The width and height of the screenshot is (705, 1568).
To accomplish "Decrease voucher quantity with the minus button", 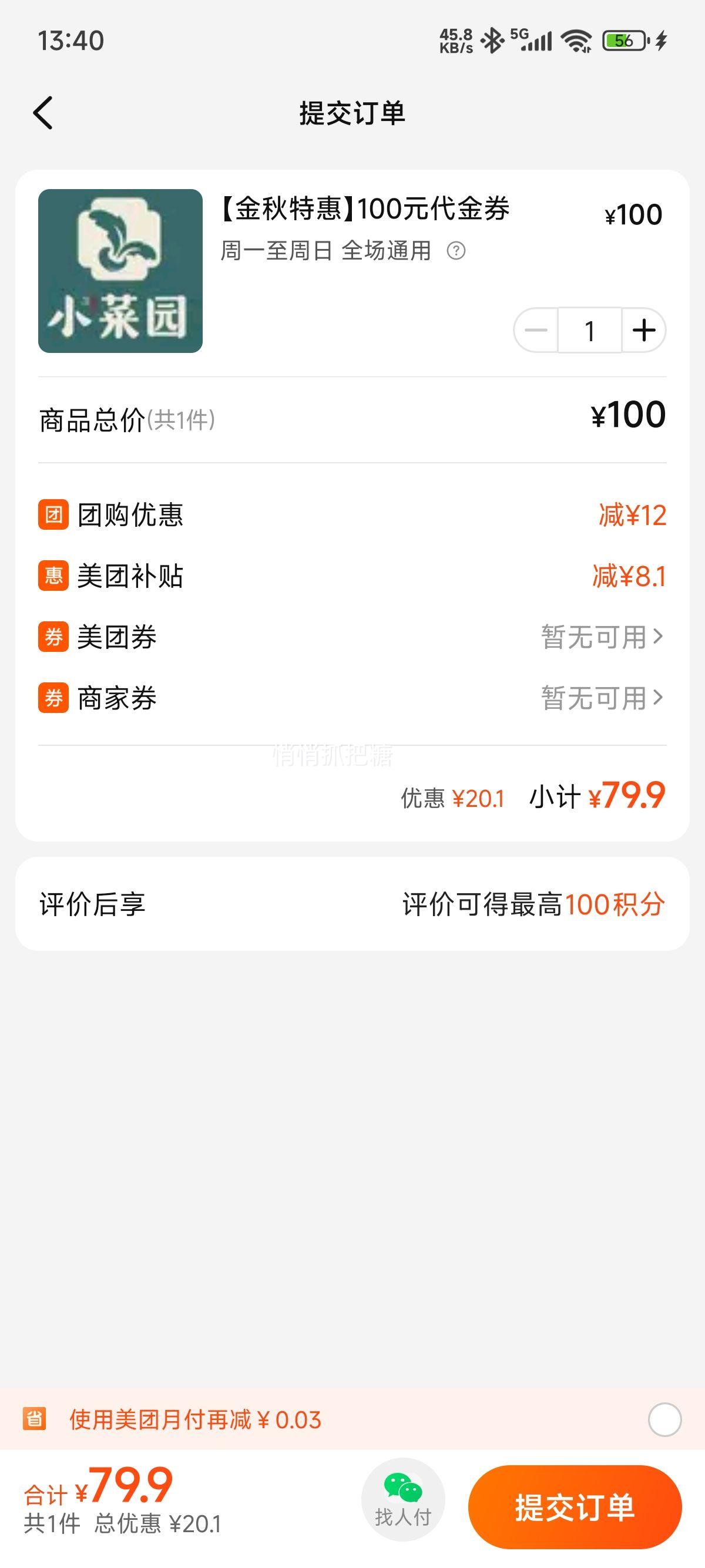I will tap(536, 331).
